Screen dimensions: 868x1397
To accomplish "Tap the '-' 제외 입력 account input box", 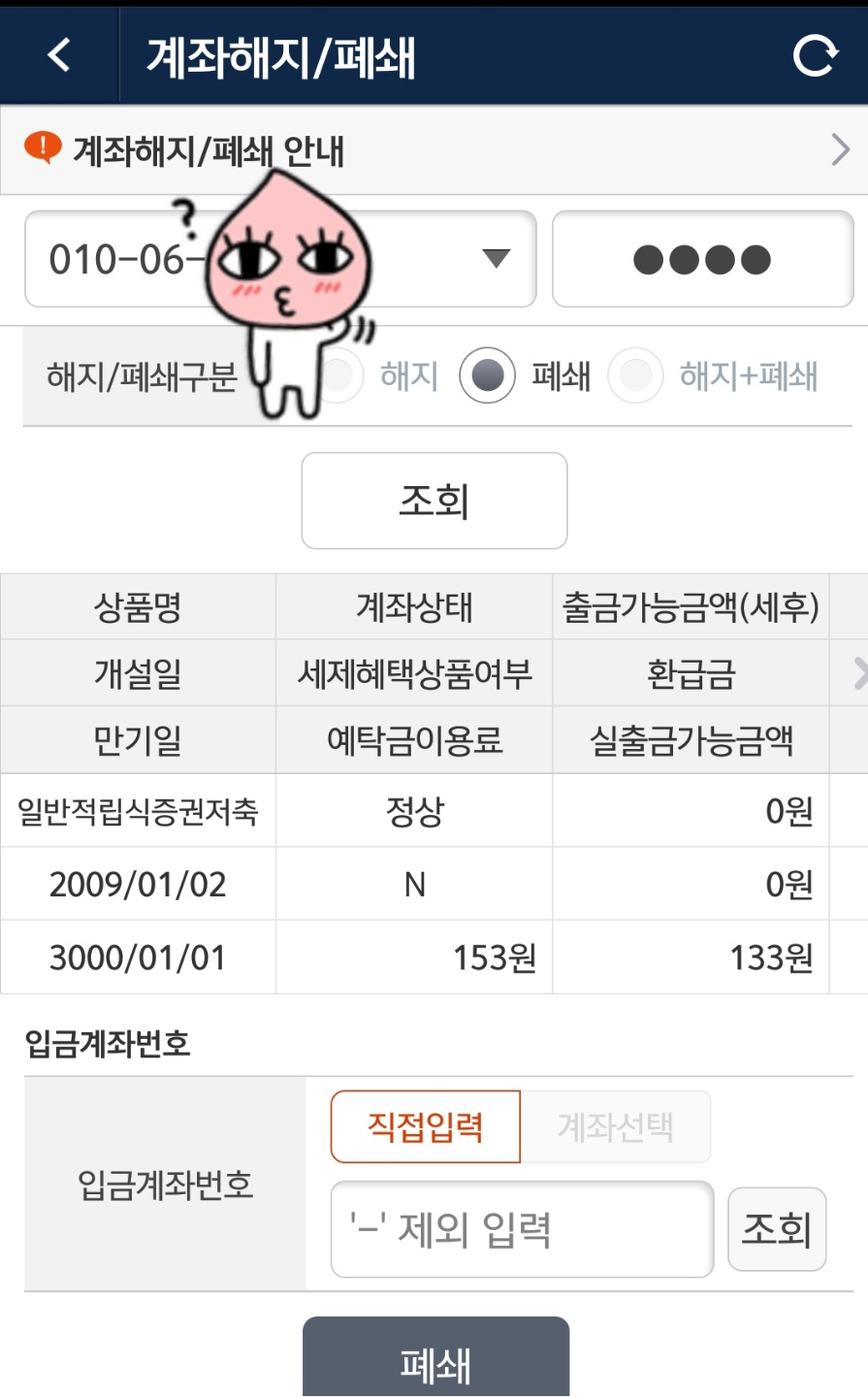I will click(x=522, y=1228).
